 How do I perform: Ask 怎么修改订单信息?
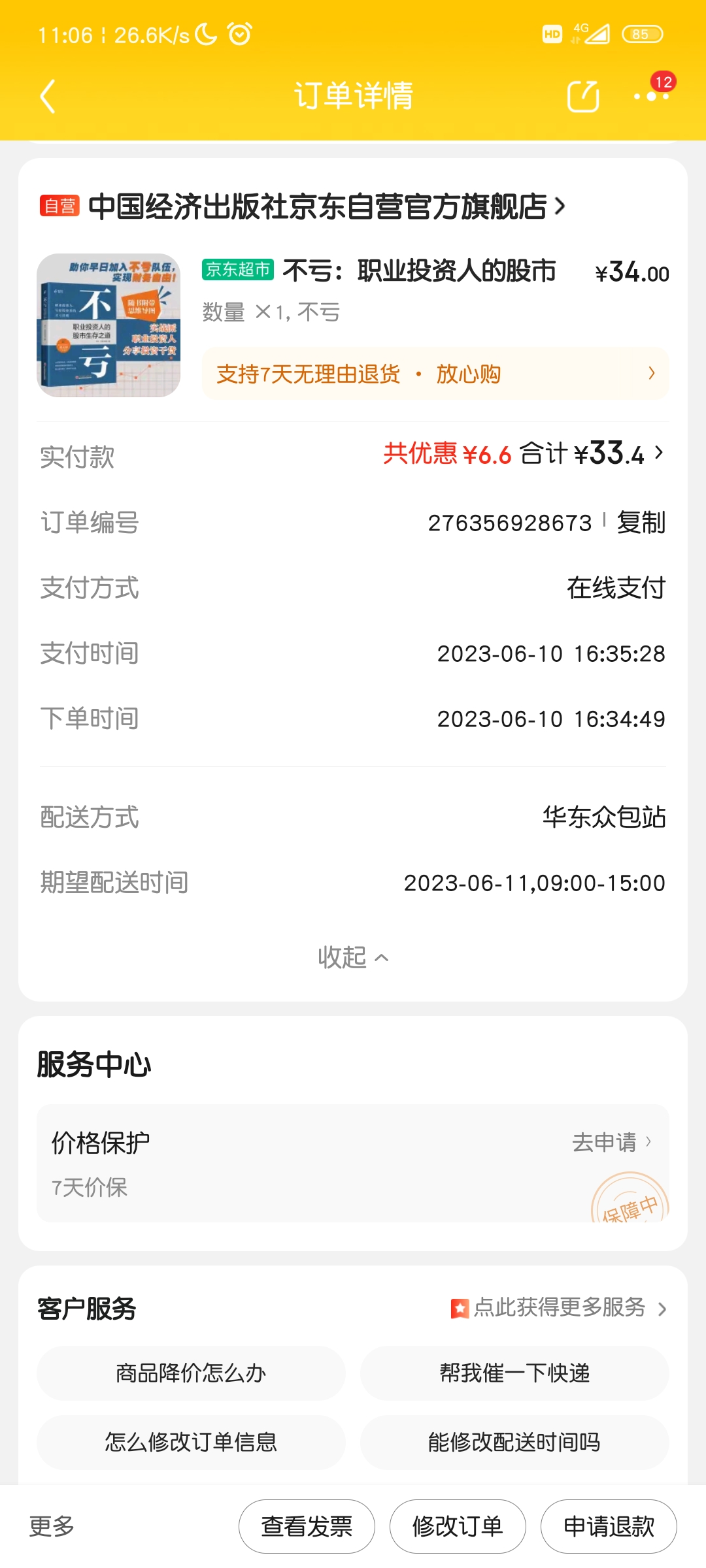(191, 1442)
